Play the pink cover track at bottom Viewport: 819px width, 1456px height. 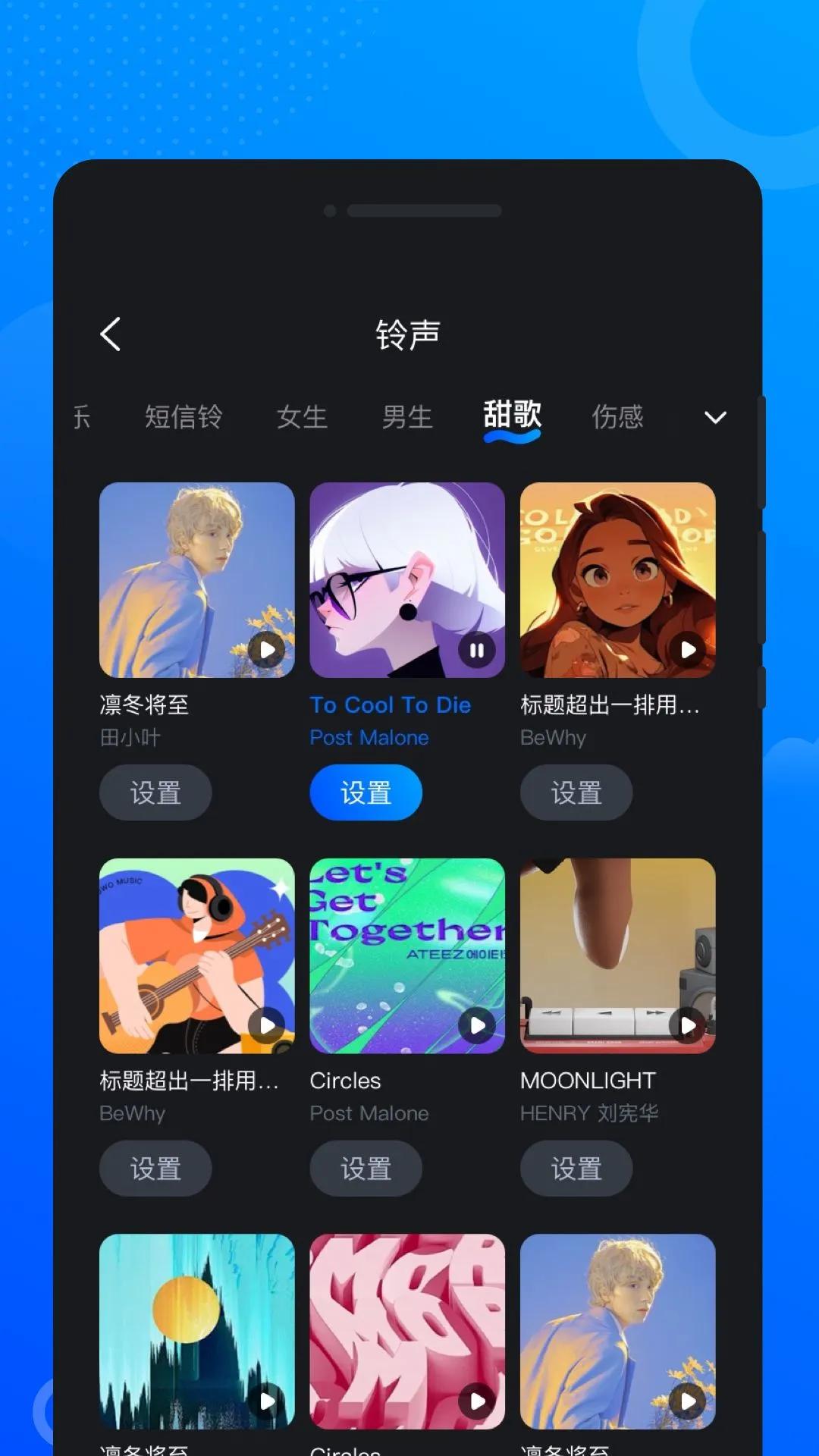[477, 1401]
